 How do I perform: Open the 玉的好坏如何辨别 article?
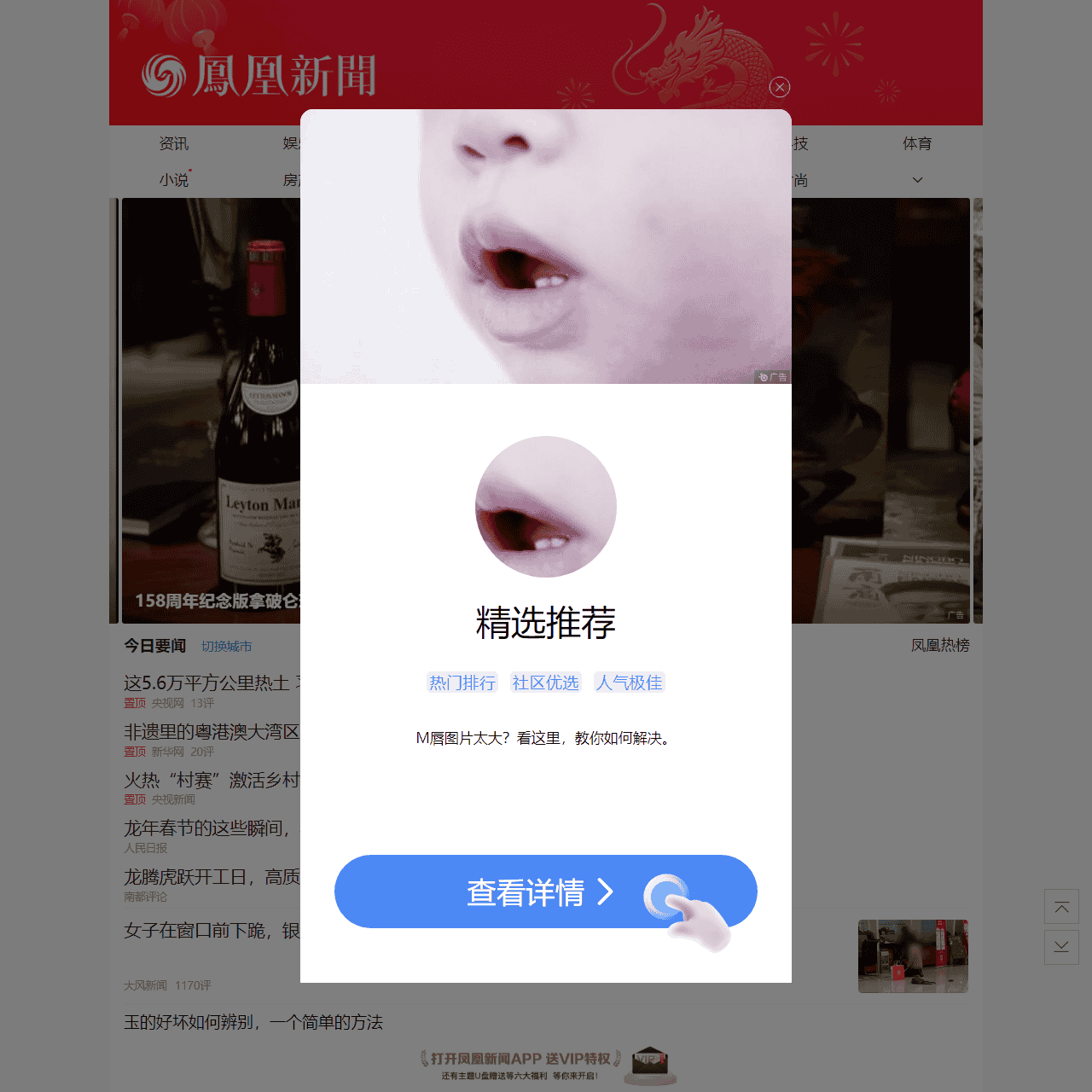click(253, 1022)
